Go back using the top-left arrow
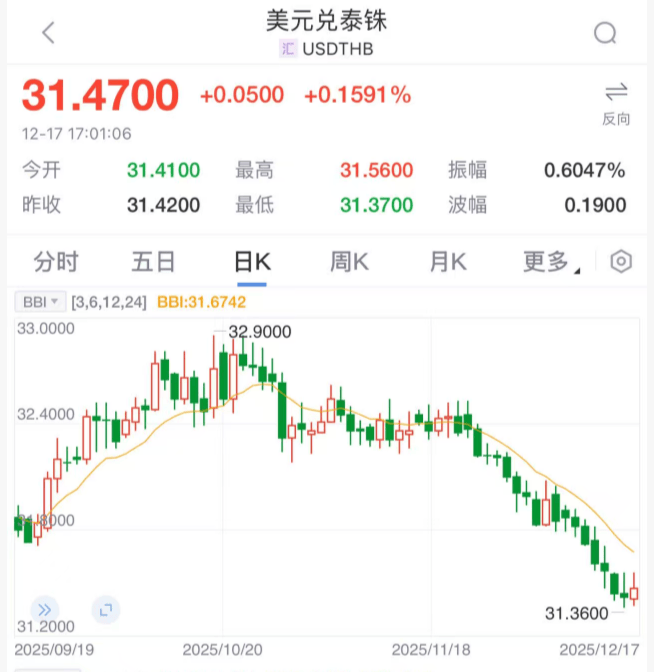The width and height of the screenshot is (654, 672). 48,33
